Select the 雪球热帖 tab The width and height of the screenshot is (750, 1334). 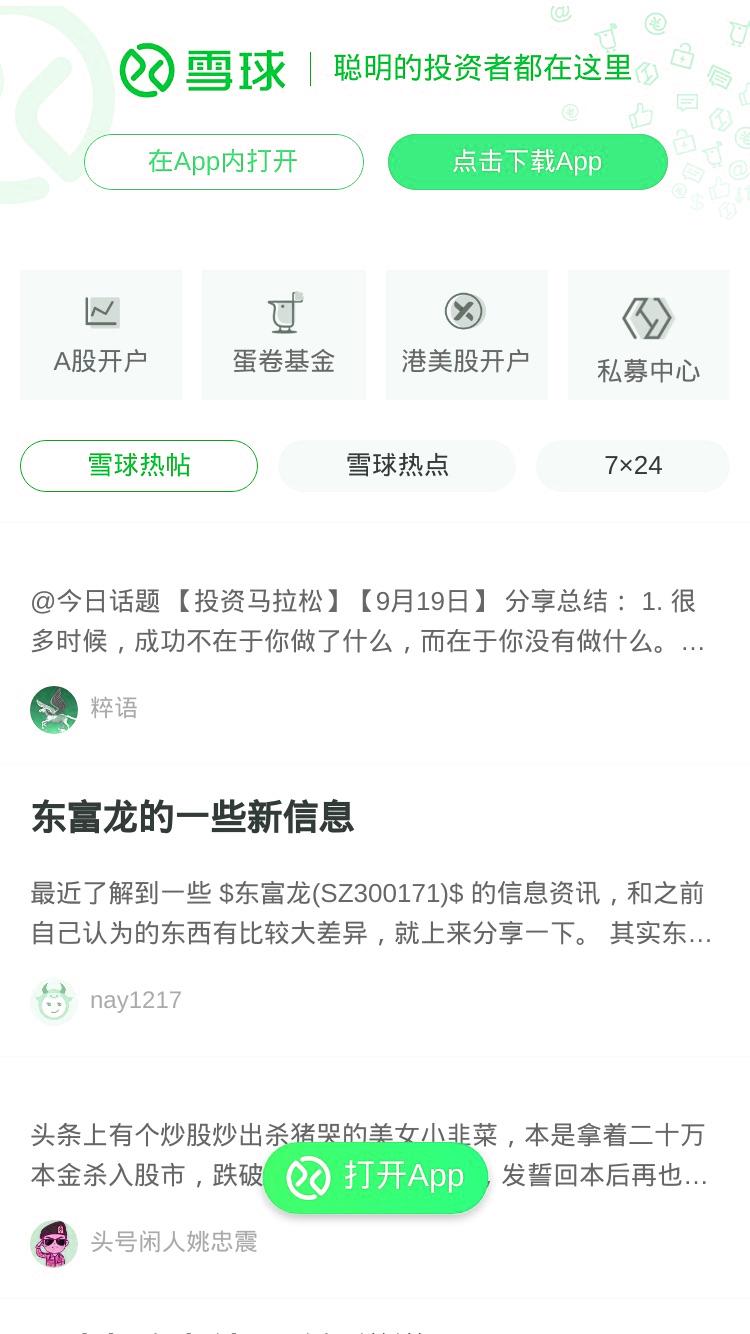point(139,466)
